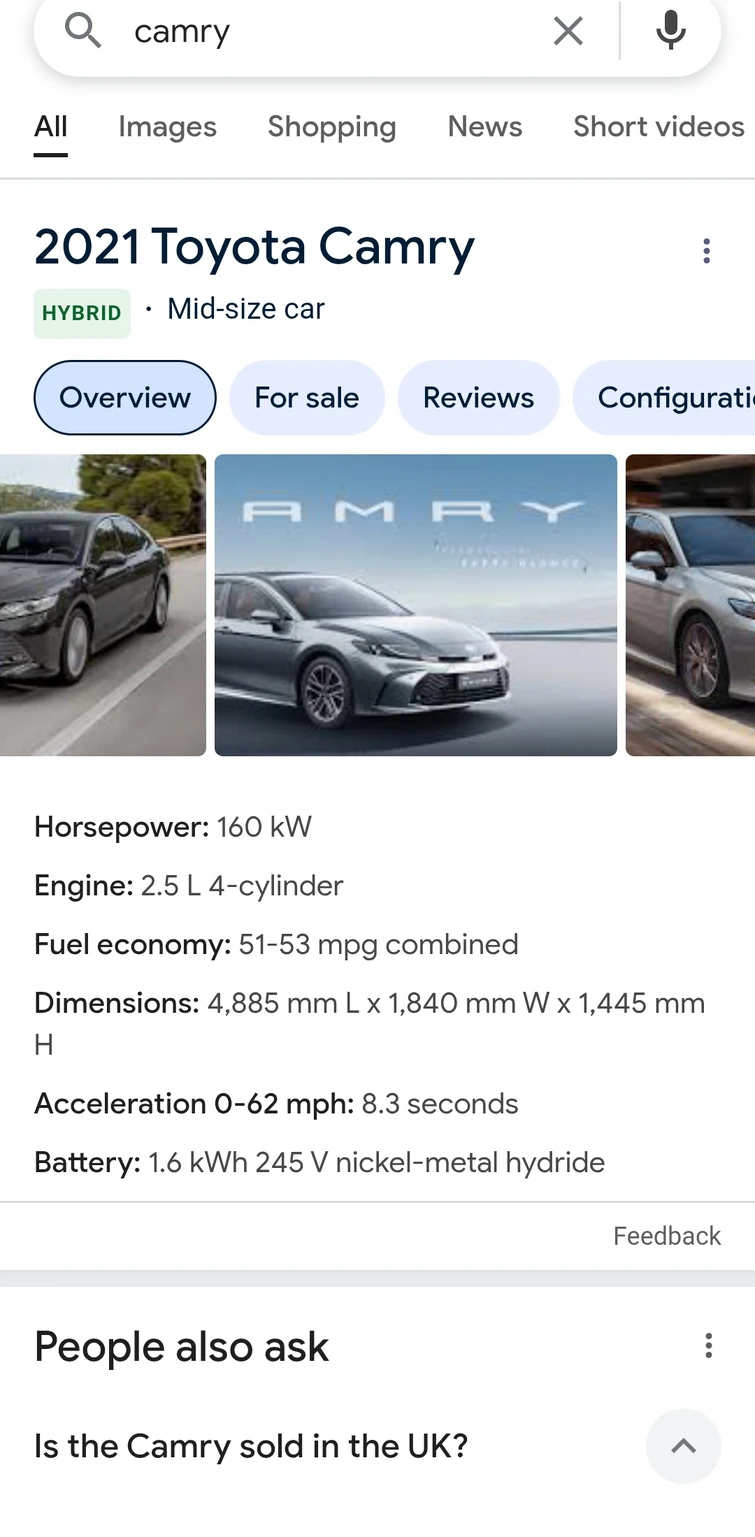This screenshot has height=1537, width=755.
Task: Select the Overview chip
Action: [125, 398]
